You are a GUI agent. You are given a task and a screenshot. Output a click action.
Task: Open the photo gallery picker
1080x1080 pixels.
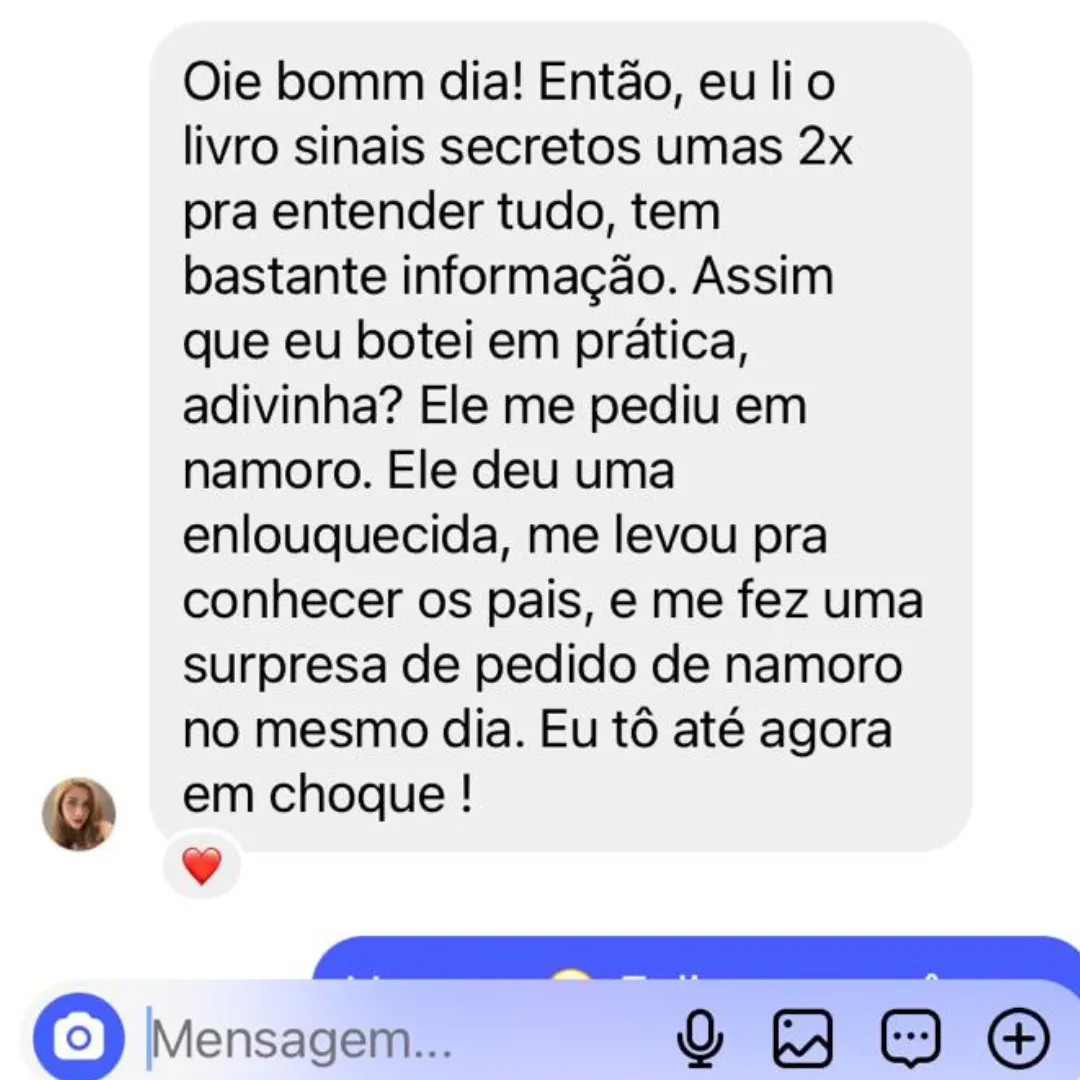tap(803, 1040)
